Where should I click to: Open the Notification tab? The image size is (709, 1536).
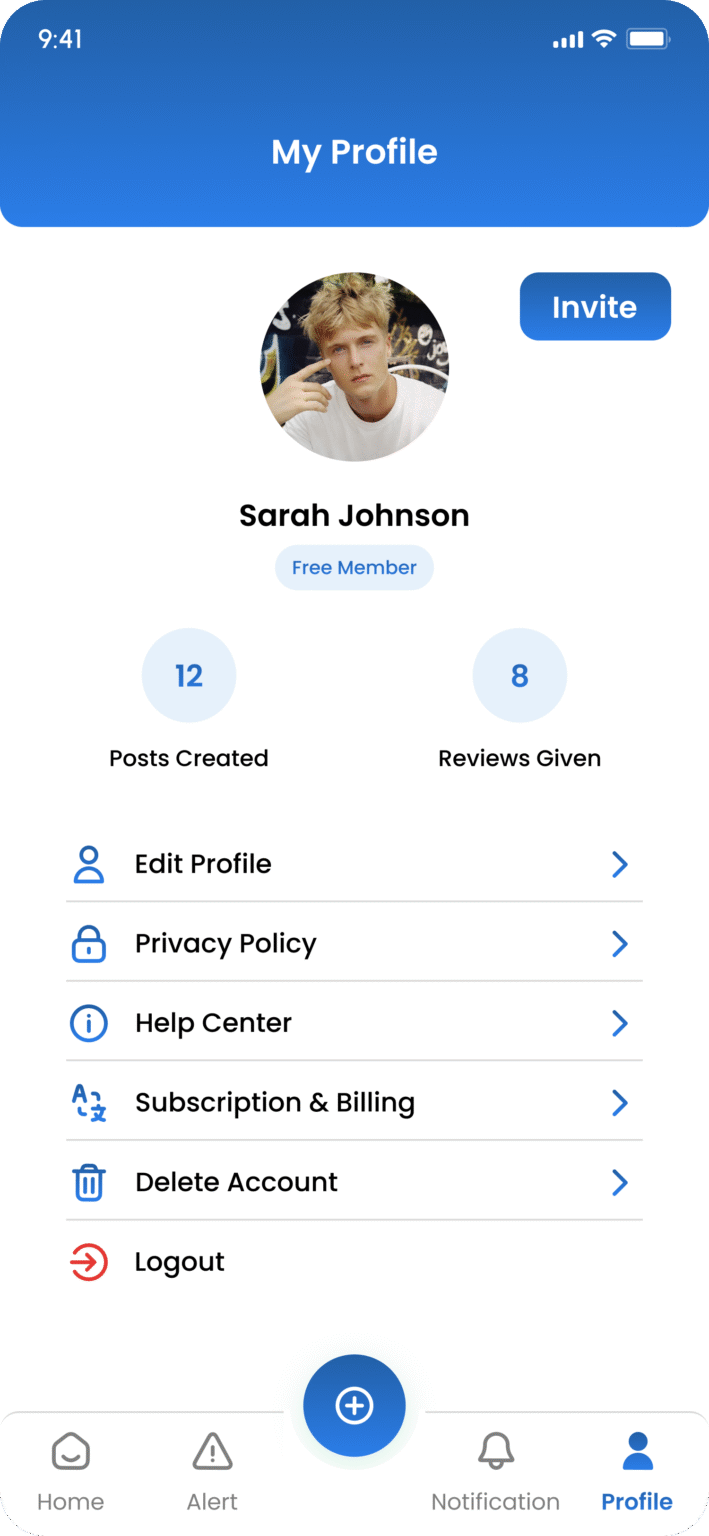coord(495,1472)
